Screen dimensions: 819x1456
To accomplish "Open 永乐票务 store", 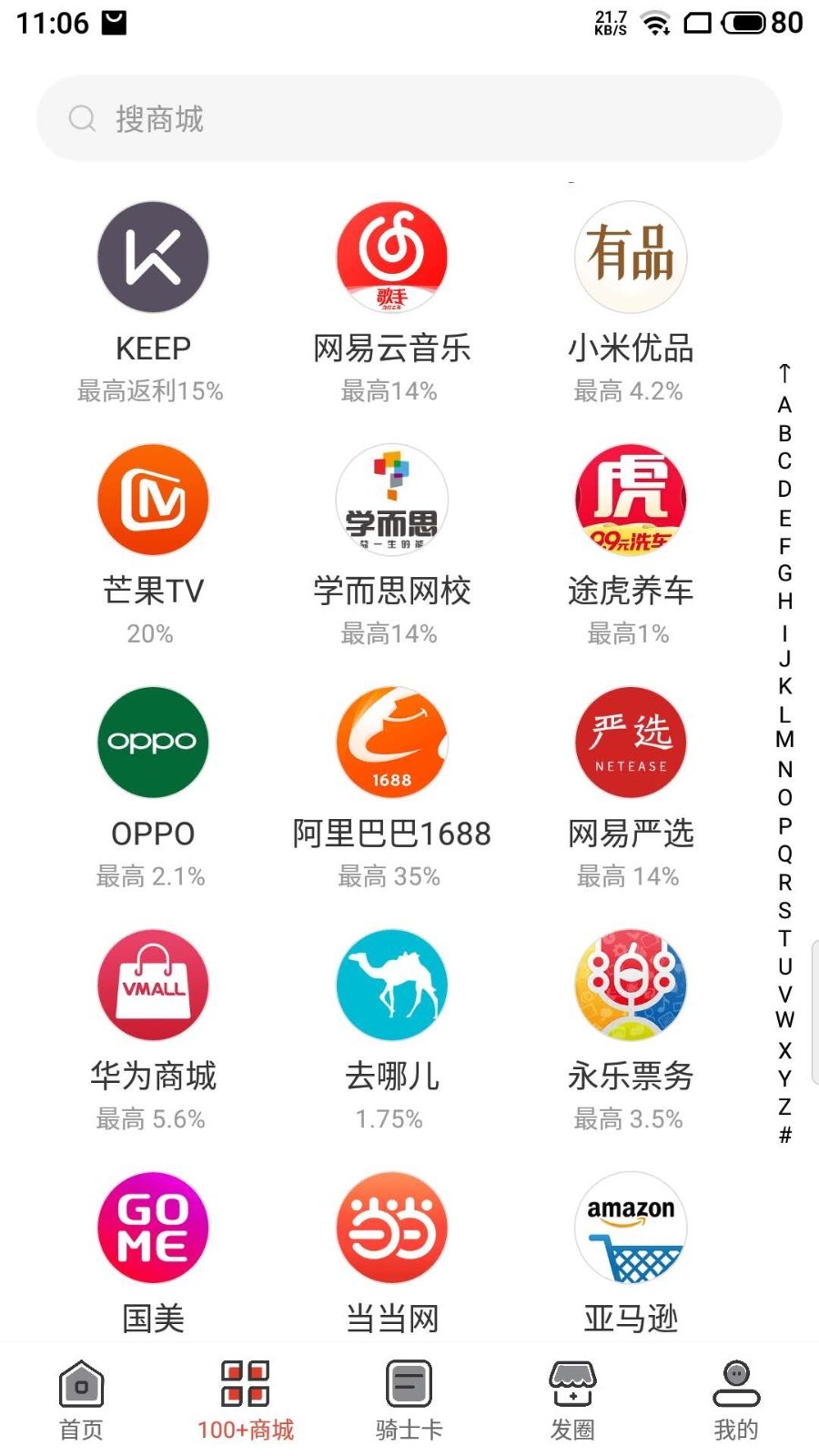I will tap(630, 986).
